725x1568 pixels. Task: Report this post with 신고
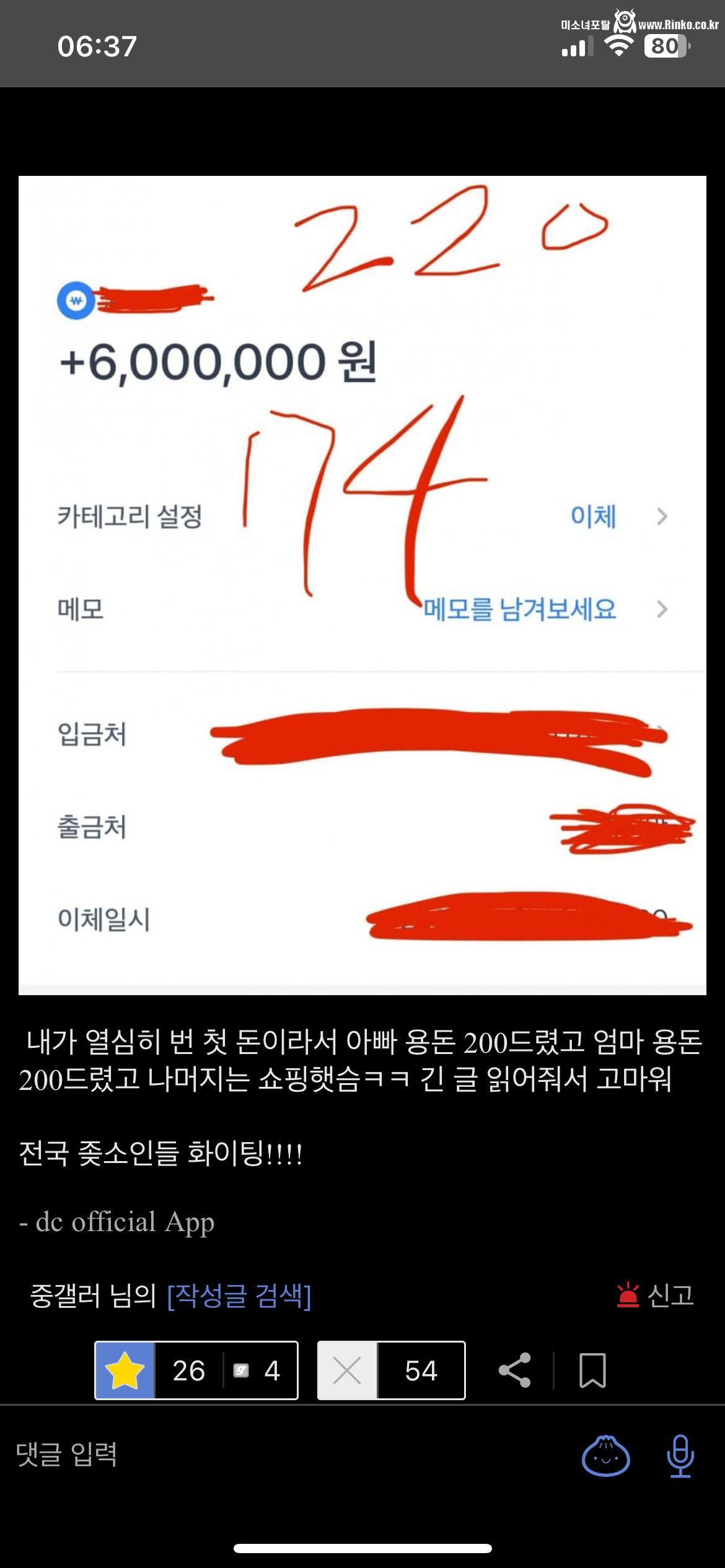point(655,1295)
